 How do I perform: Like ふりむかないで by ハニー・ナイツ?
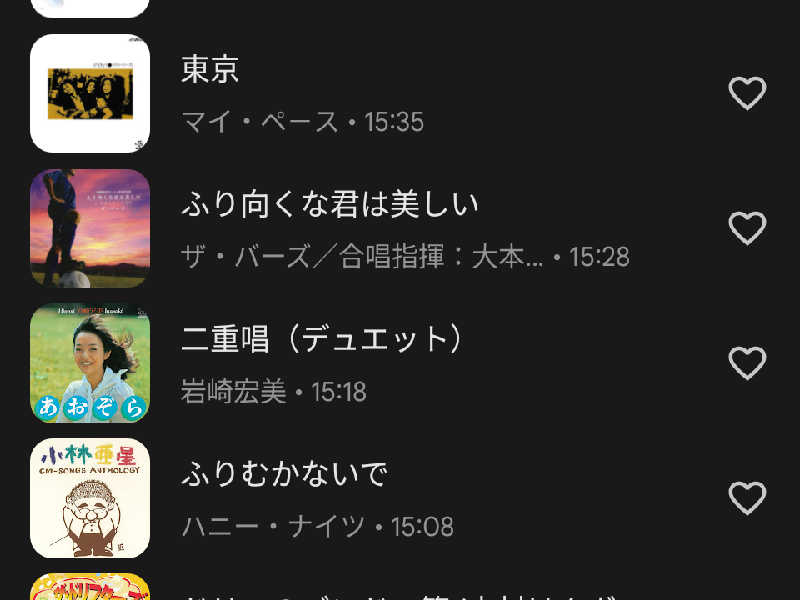tap(747, 498)
